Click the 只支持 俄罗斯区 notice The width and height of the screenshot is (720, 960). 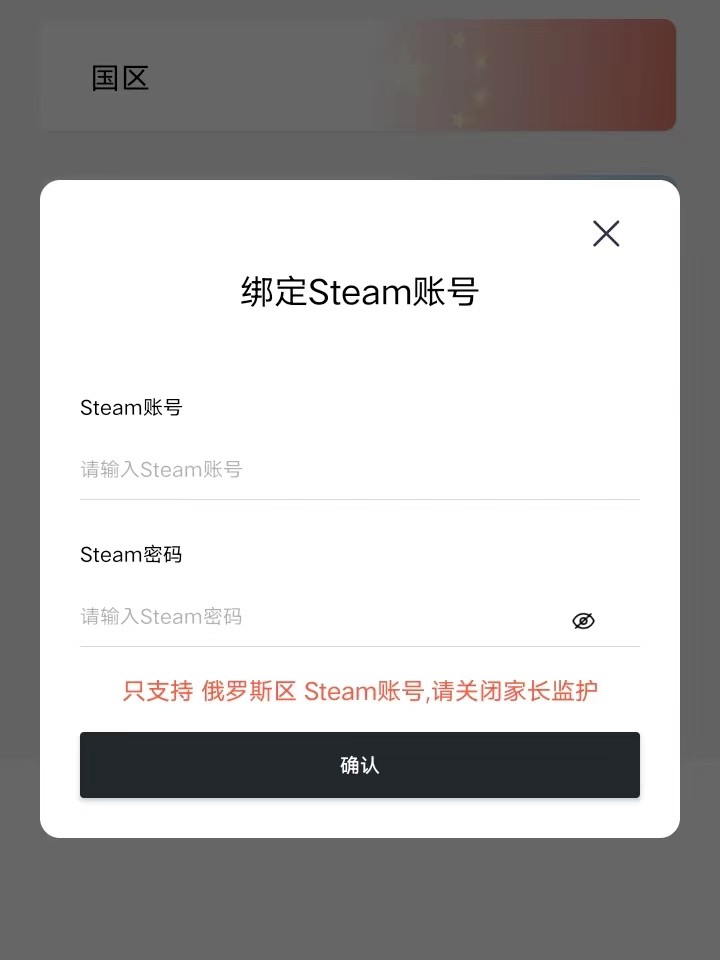pyautogui.click(x=359, y=690)
